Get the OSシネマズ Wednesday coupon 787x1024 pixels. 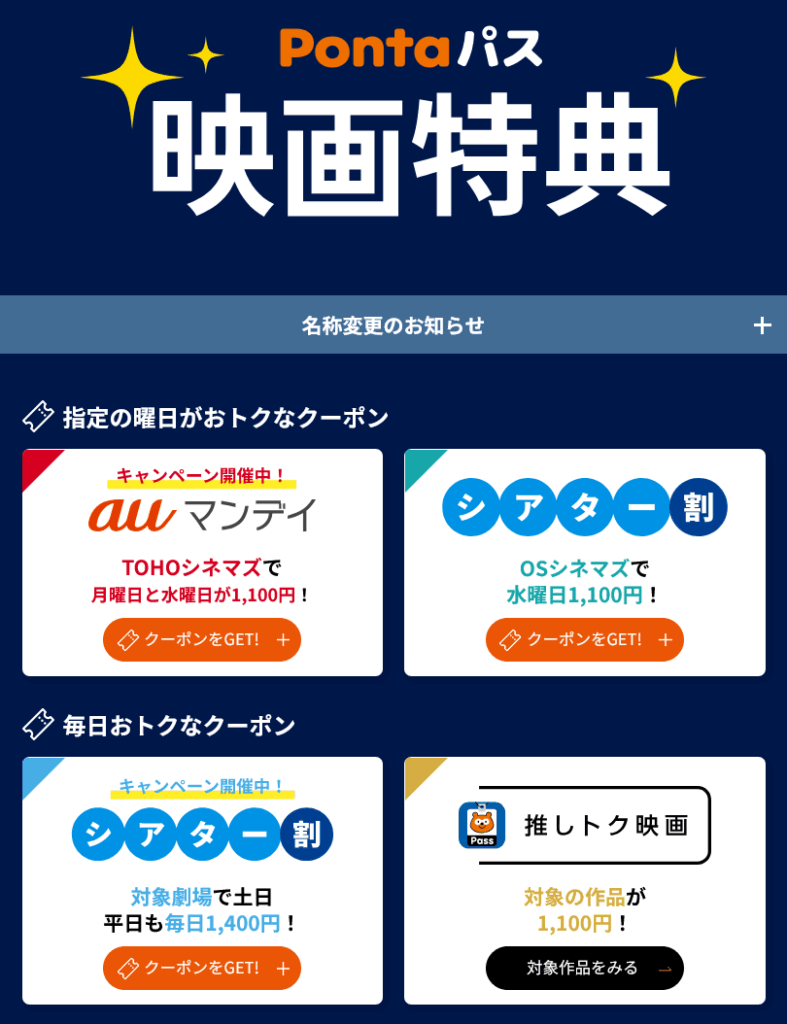click(x=584, y=640)
